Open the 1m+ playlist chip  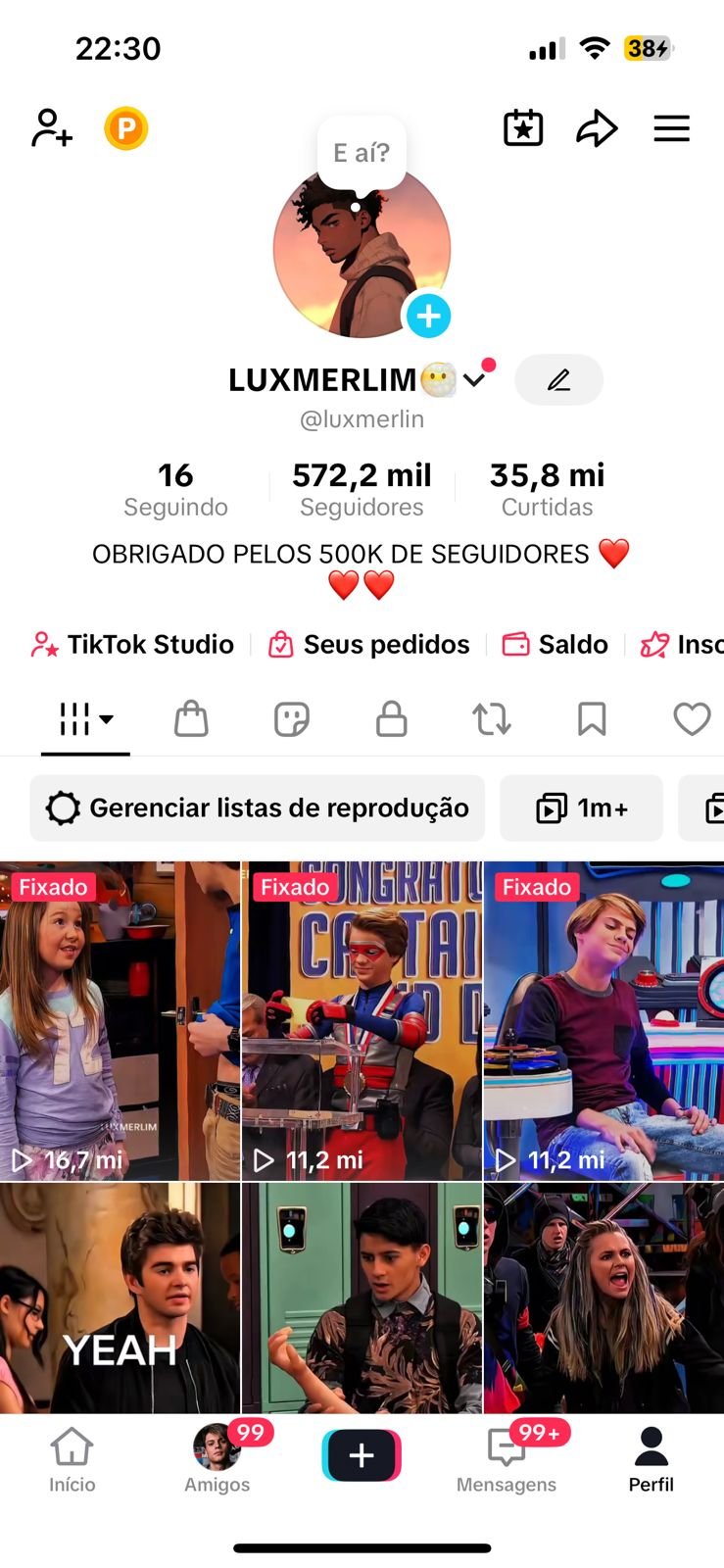[x=582, y=808]
